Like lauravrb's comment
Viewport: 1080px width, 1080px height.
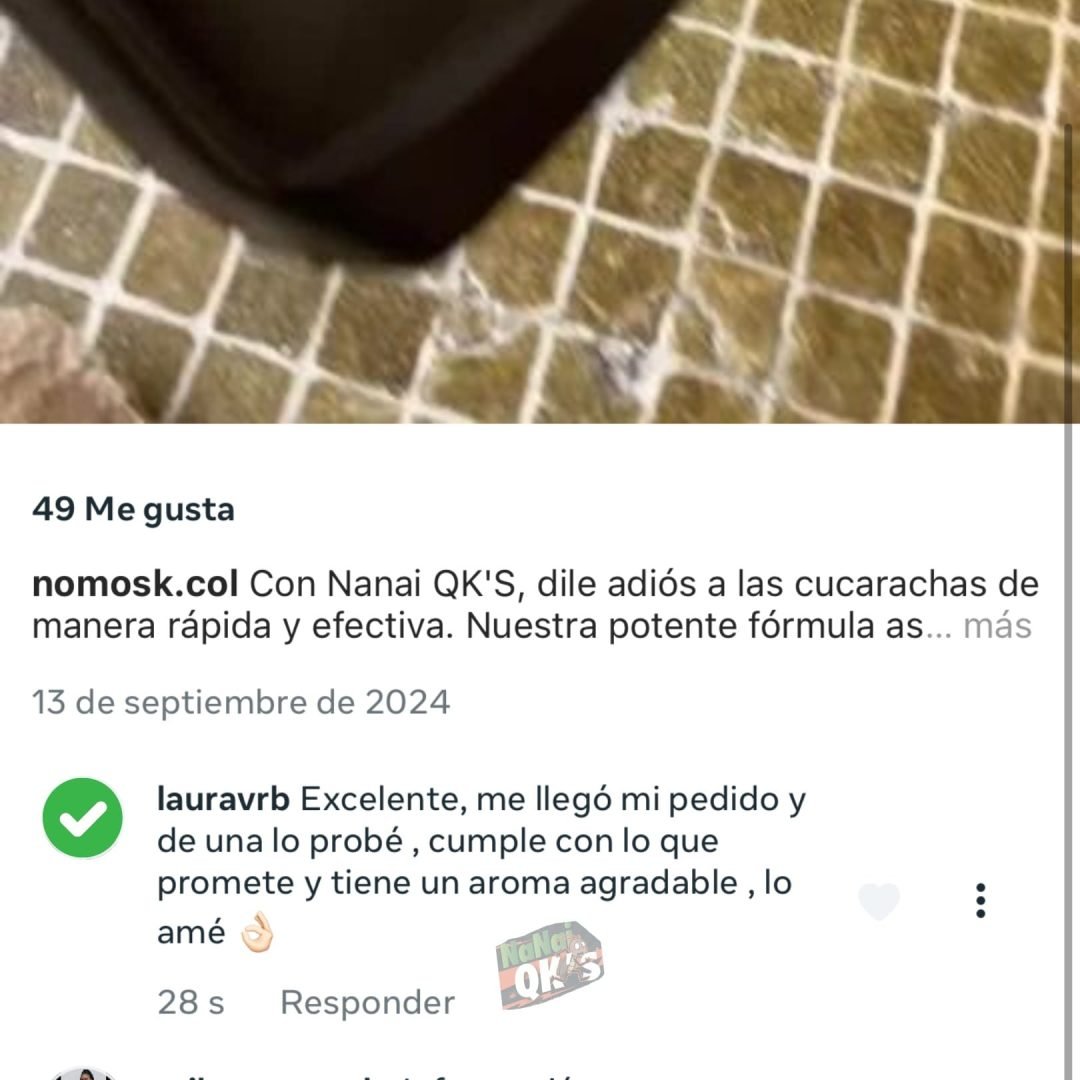tap(879, 902)
